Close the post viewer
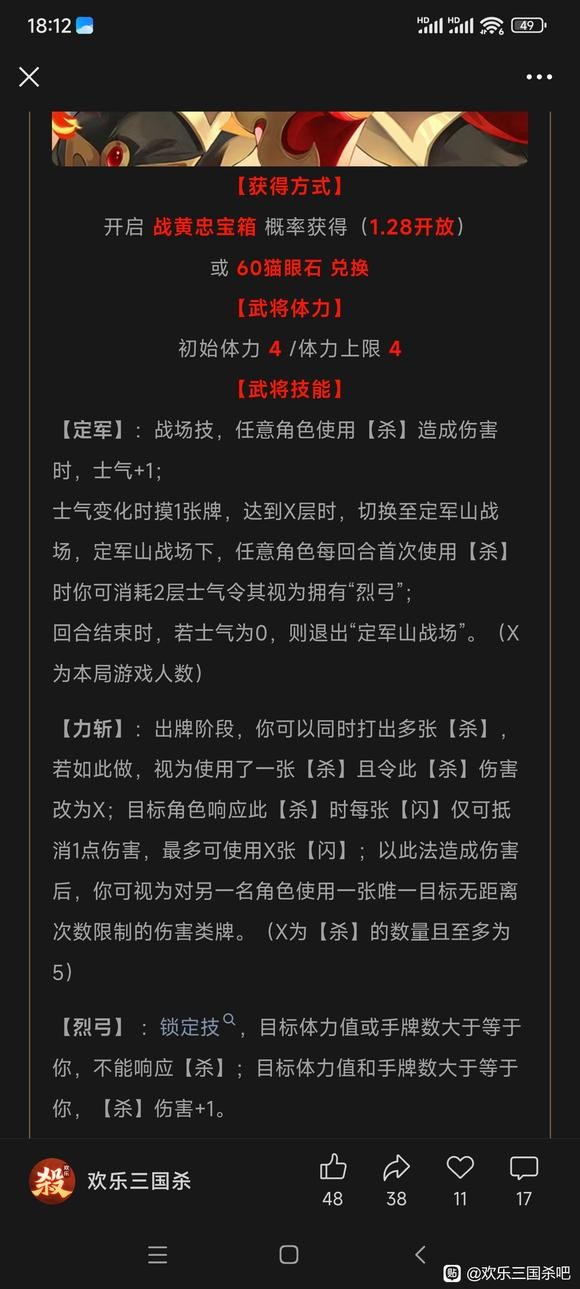580x1289 pixels. tap(29, 76)
